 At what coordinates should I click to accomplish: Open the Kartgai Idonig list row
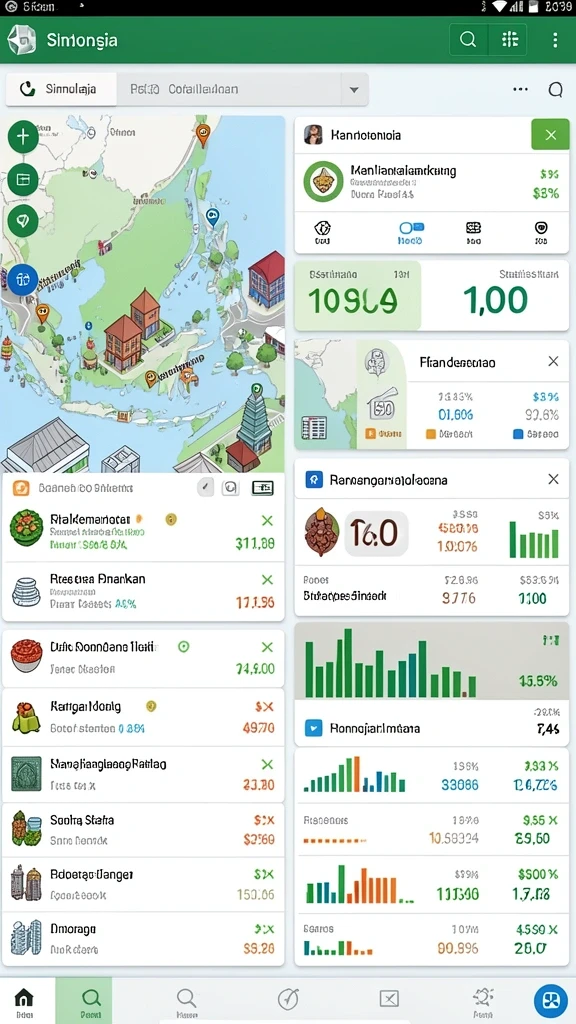(143, 717)
